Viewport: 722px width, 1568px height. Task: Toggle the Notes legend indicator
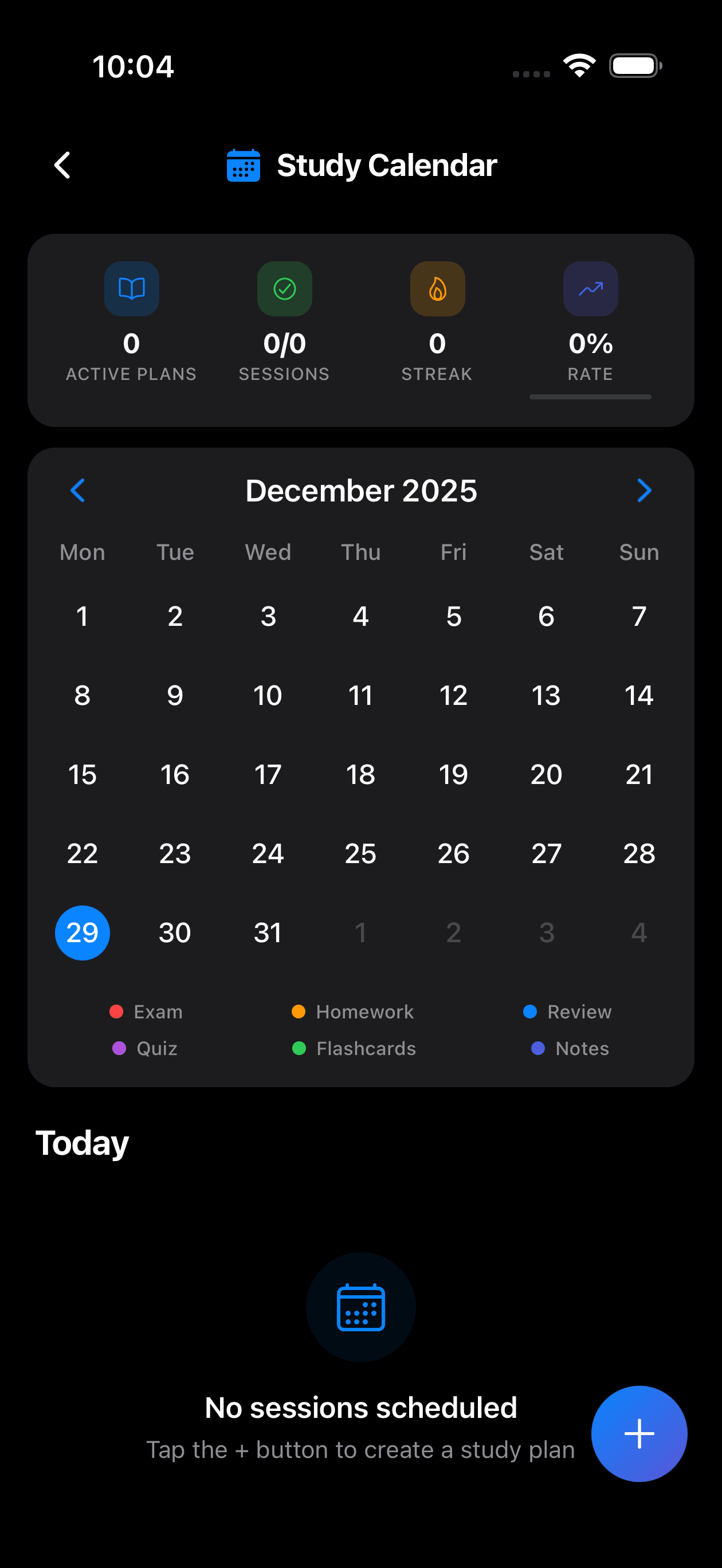point(538,1048)
